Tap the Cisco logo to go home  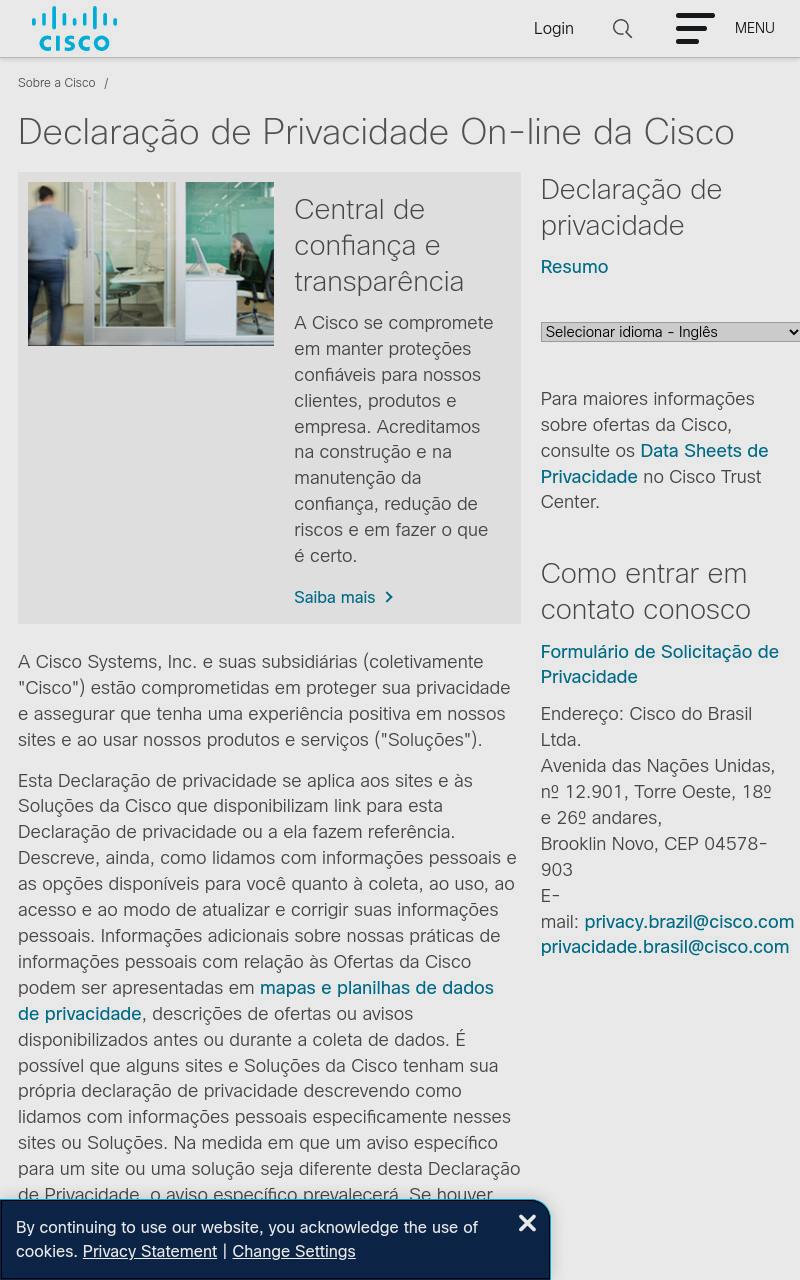coord(74,29)
